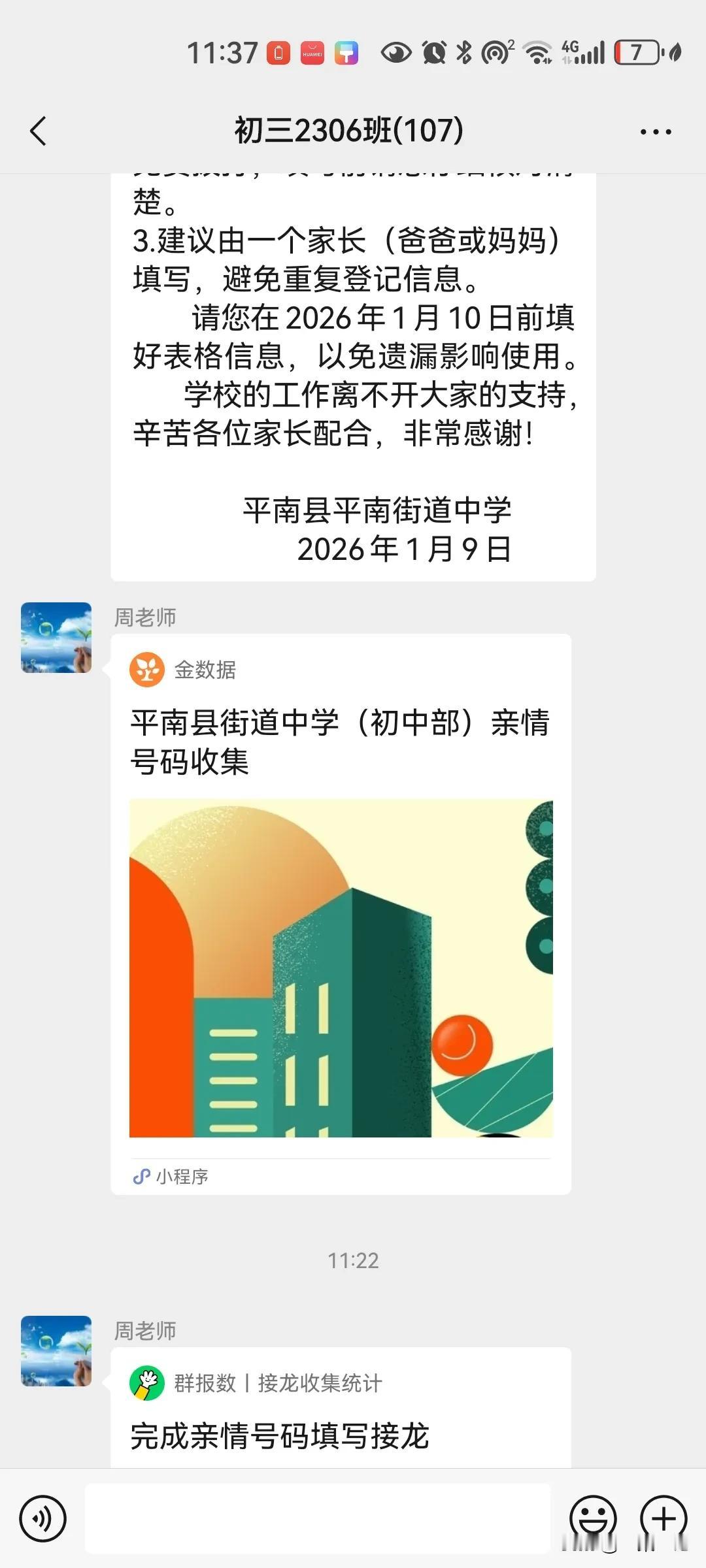Viewport: 706px width, 1568px height.
Task: Tap the back arrow to leave the chat
Action: click(x=37, y=129)
